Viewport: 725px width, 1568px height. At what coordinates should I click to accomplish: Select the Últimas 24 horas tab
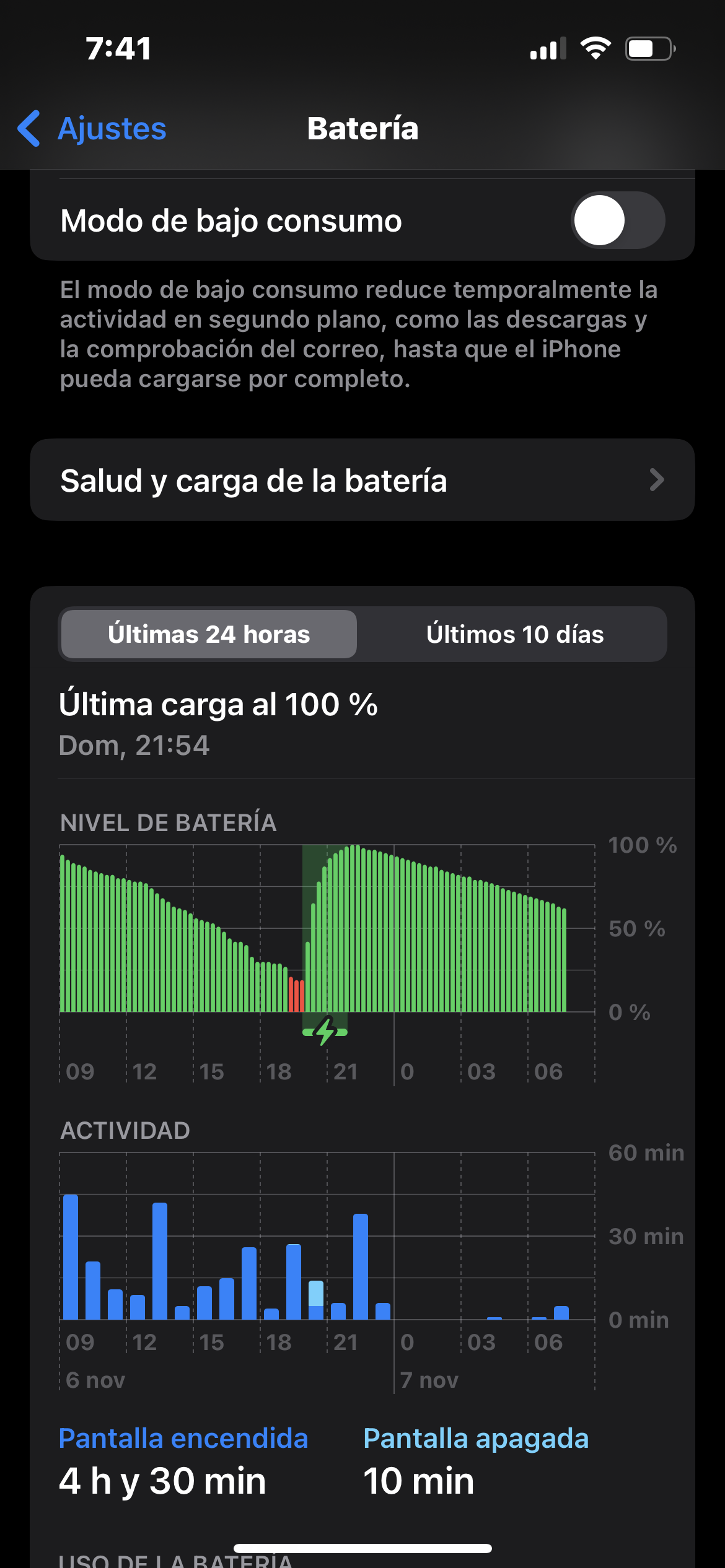209,634
